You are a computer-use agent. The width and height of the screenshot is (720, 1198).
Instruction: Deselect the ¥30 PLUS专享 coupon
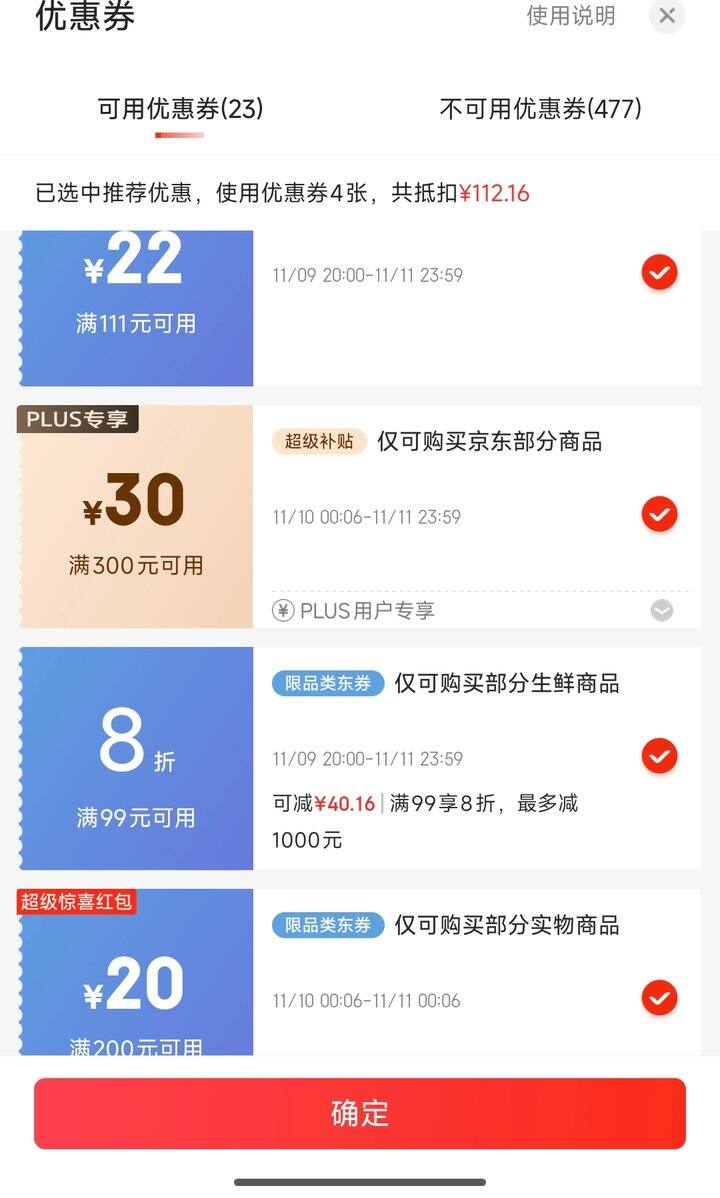pos(659,514)
